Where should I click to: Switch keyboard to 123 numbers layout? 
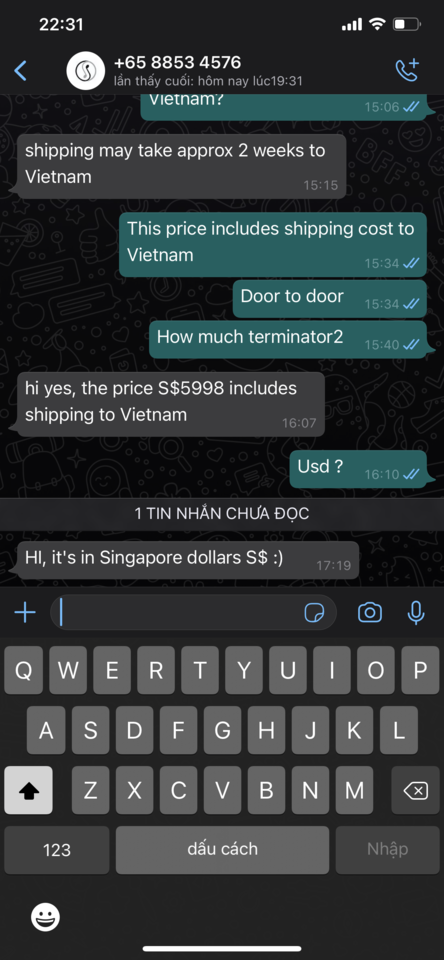click(x=57, y=850)
